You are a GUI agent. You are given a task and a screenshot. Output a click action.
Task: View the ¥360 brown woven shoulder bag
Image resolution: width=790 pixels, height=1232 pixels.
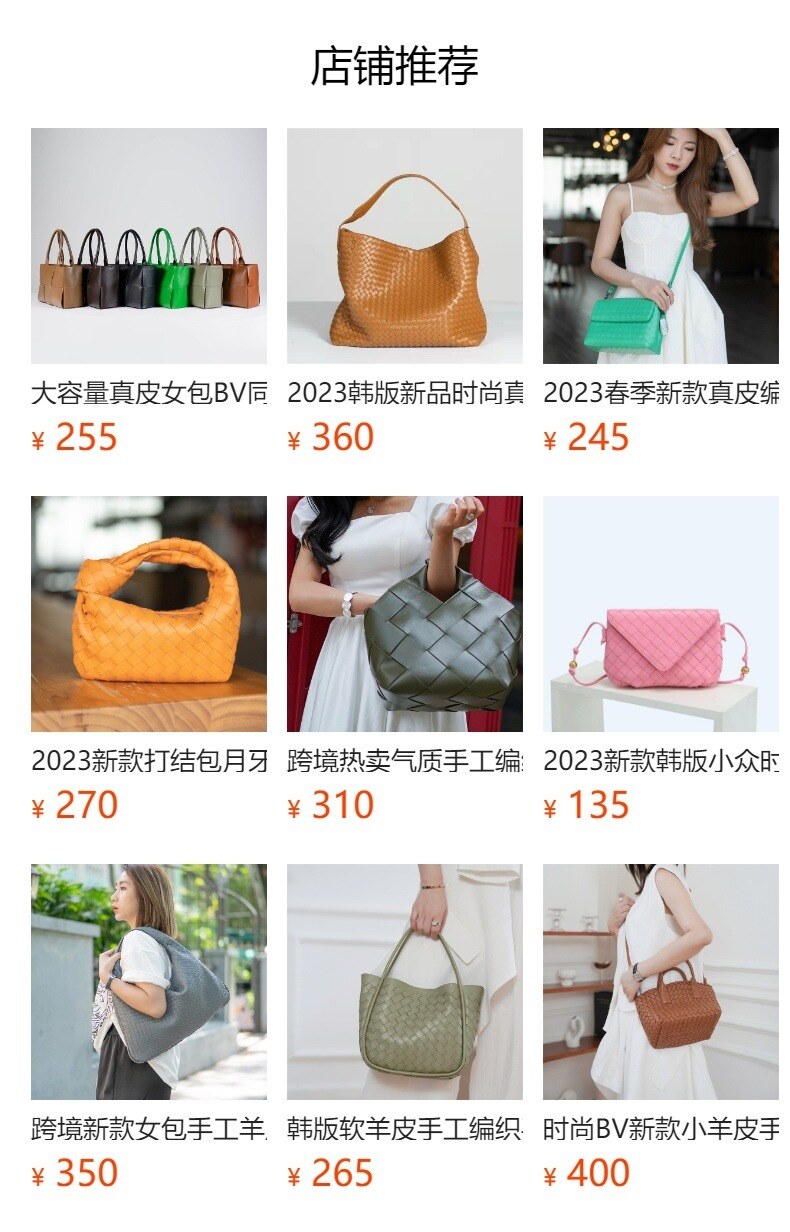tap(404, 246)
